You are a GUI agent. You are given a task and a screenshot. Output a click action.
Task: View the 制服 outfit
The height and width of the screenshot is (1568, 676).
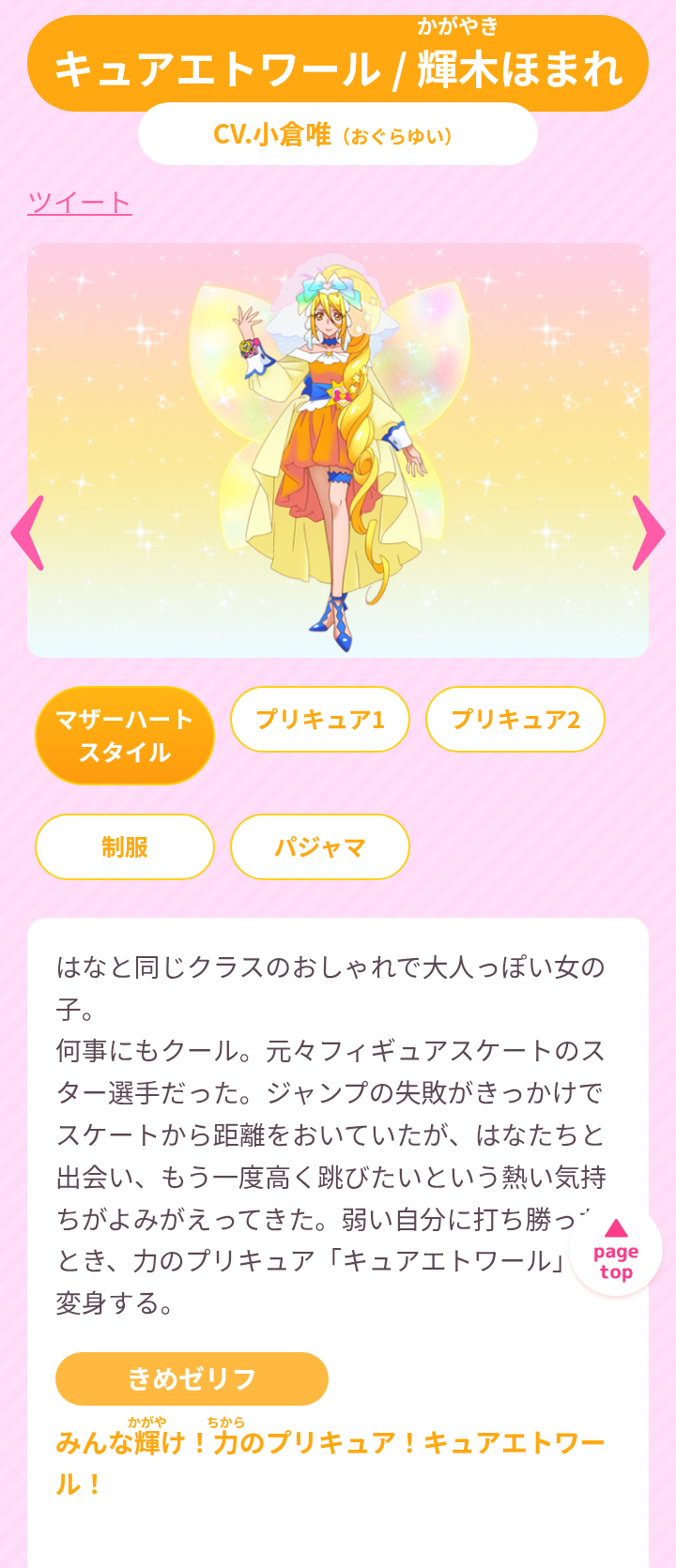pyautogui.click(x=125, y=847)
